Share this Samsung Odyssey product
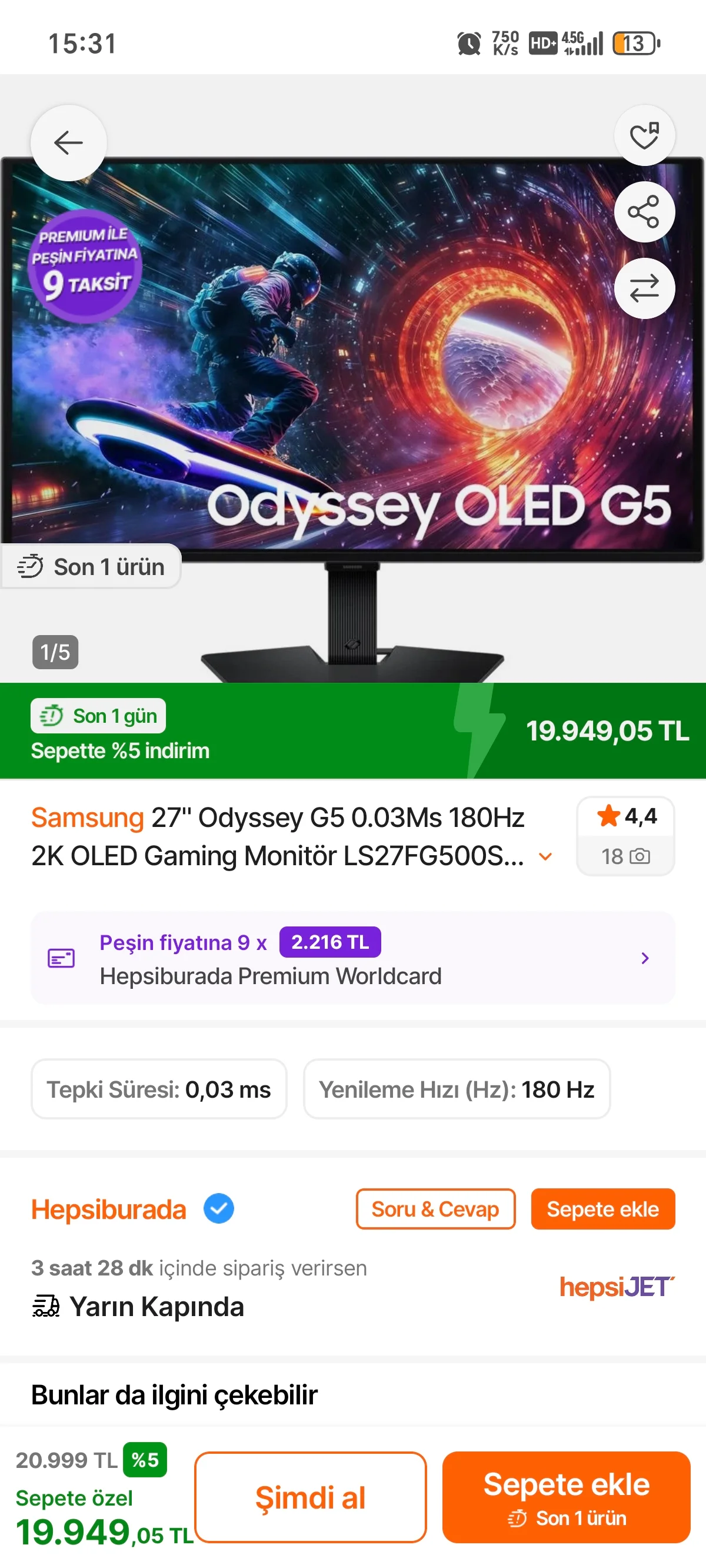This screenshot has height=1568, width=706. pos(644,212)
